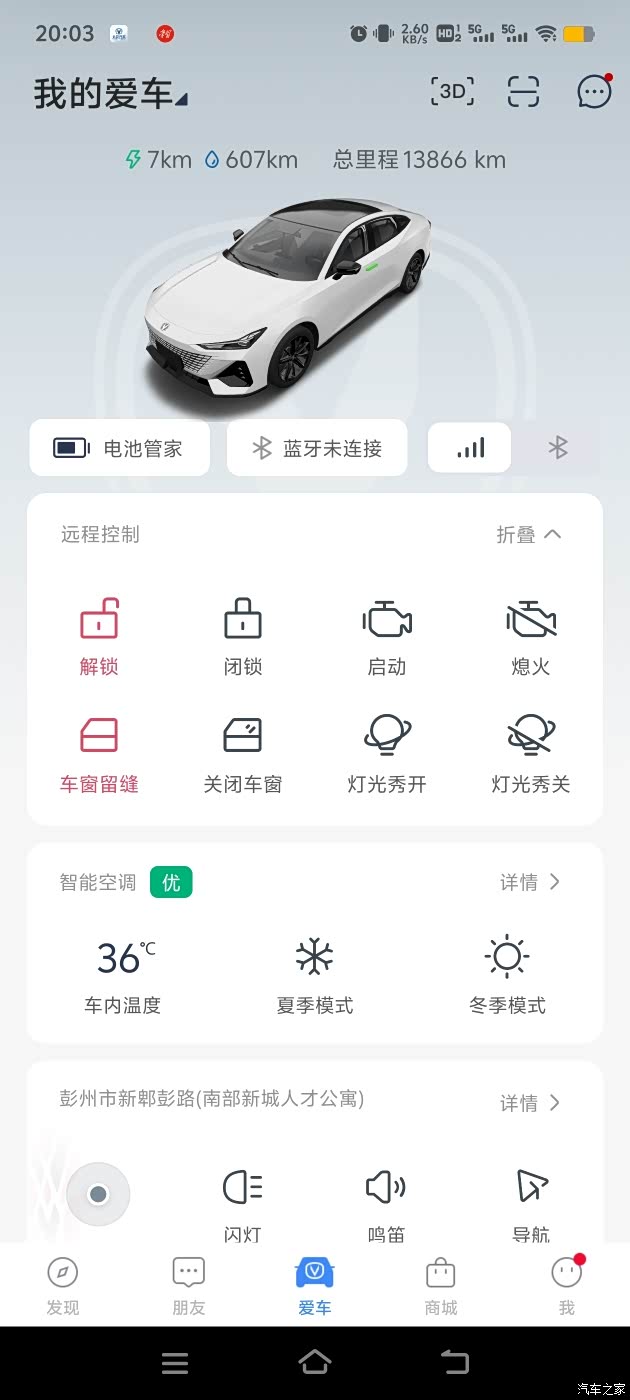Open the messages chat bubble
Screen dimensions: 630x1400
(594, 92)
